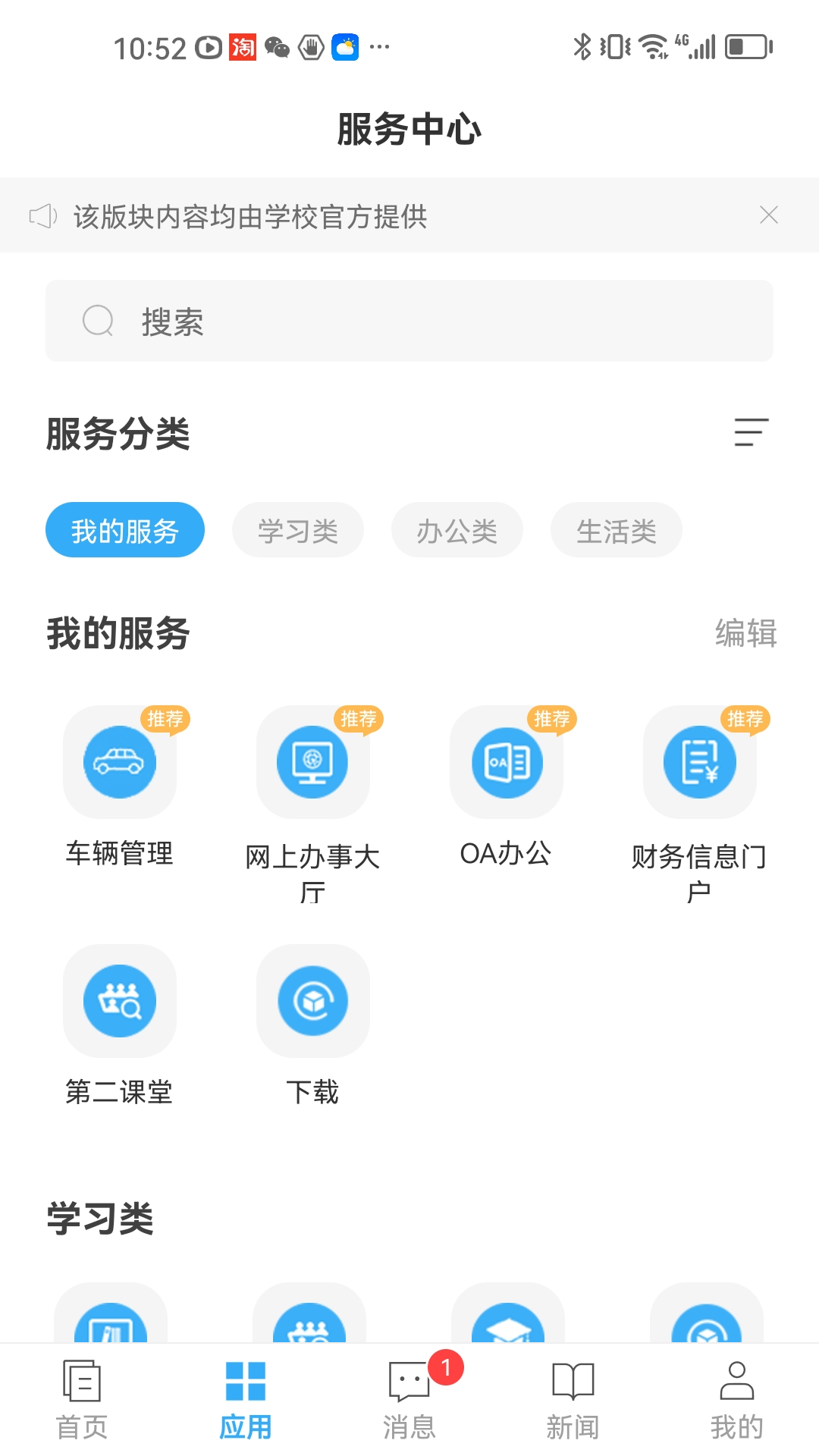Select the 我的服务 category filter

tap(124, 530)
